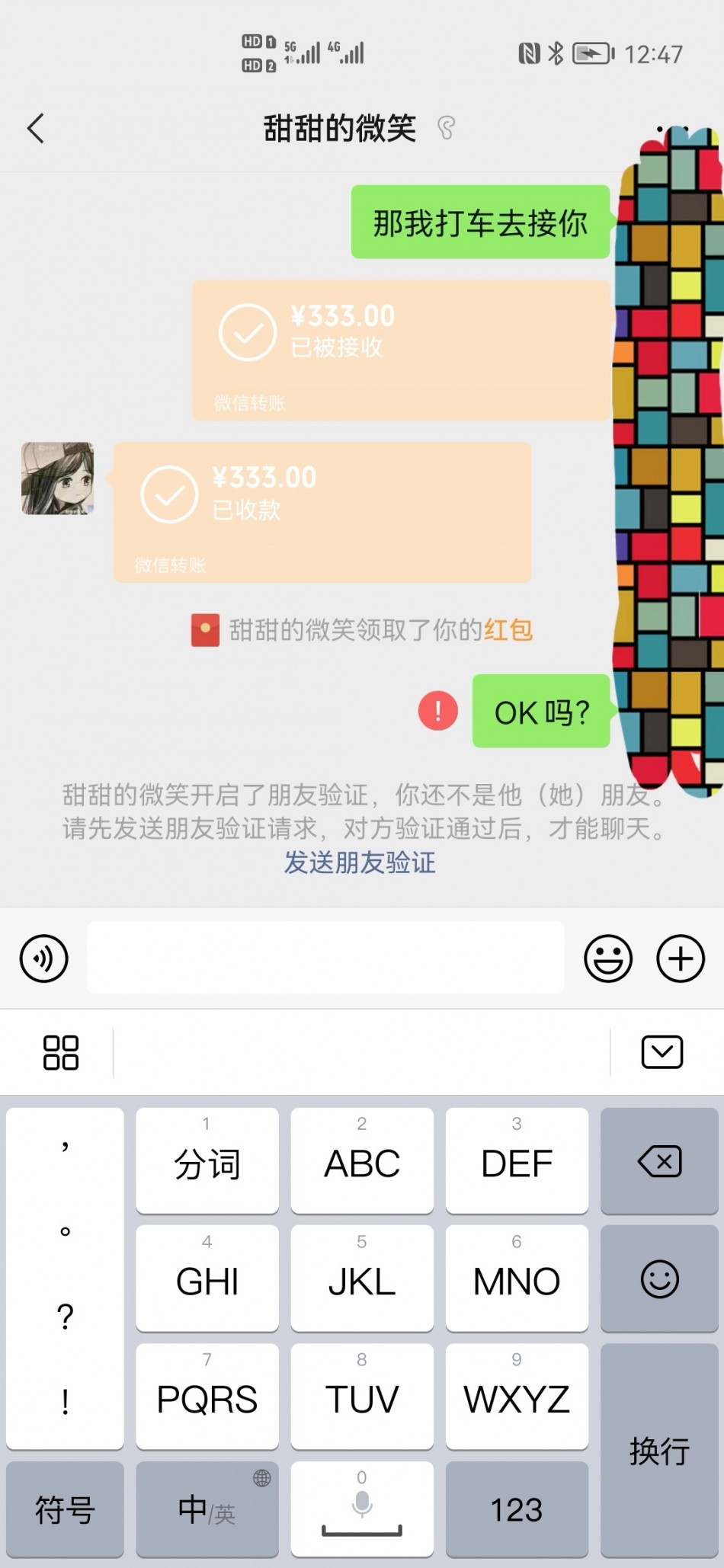Image resolution: width=724 pixels, height=1568 pixels.
Task: Tap the 换行 newline key
Action: pos(659,1450)
